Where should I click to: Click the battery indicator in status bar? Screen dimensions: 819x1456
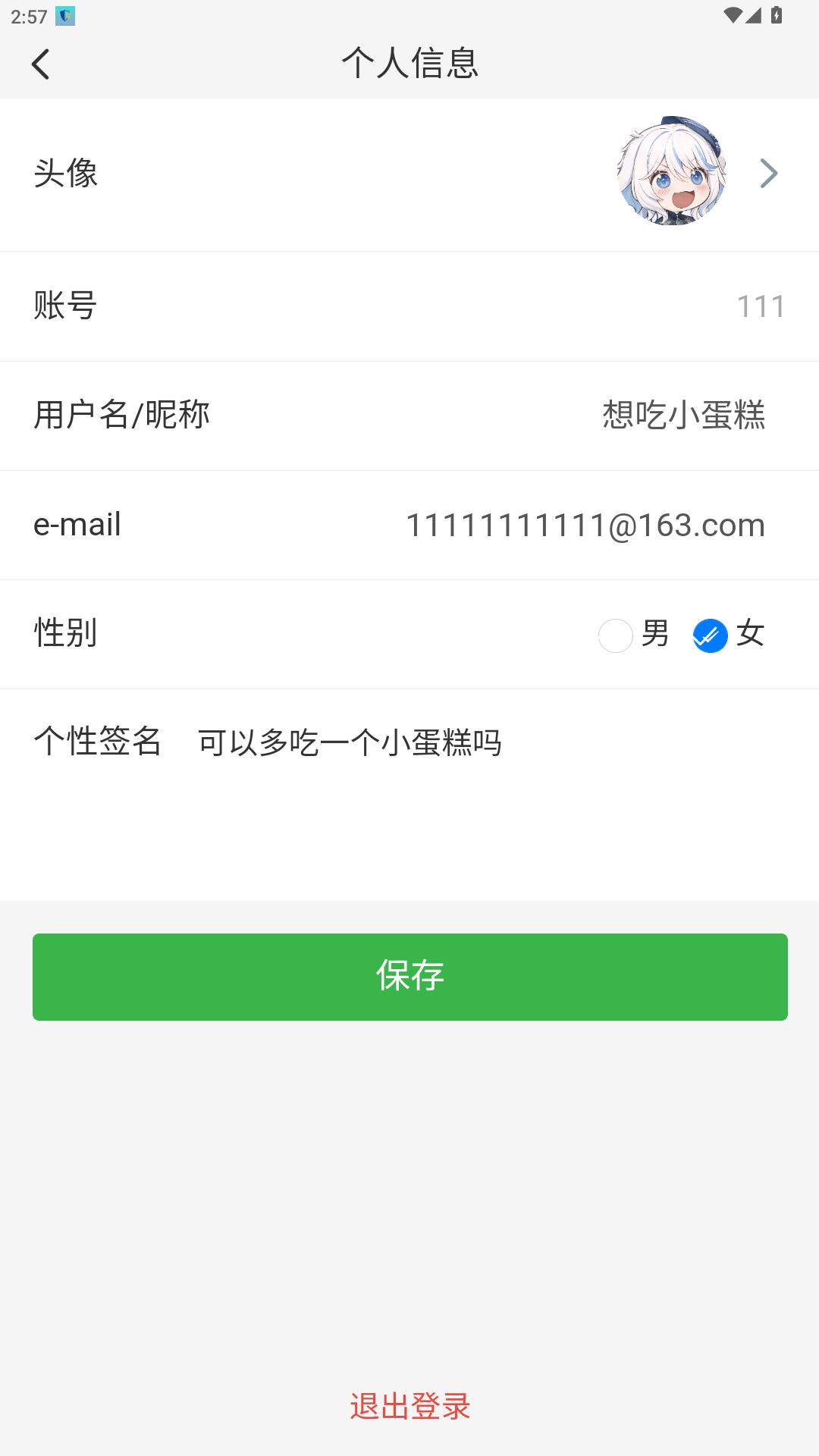[x=775, y=14]
